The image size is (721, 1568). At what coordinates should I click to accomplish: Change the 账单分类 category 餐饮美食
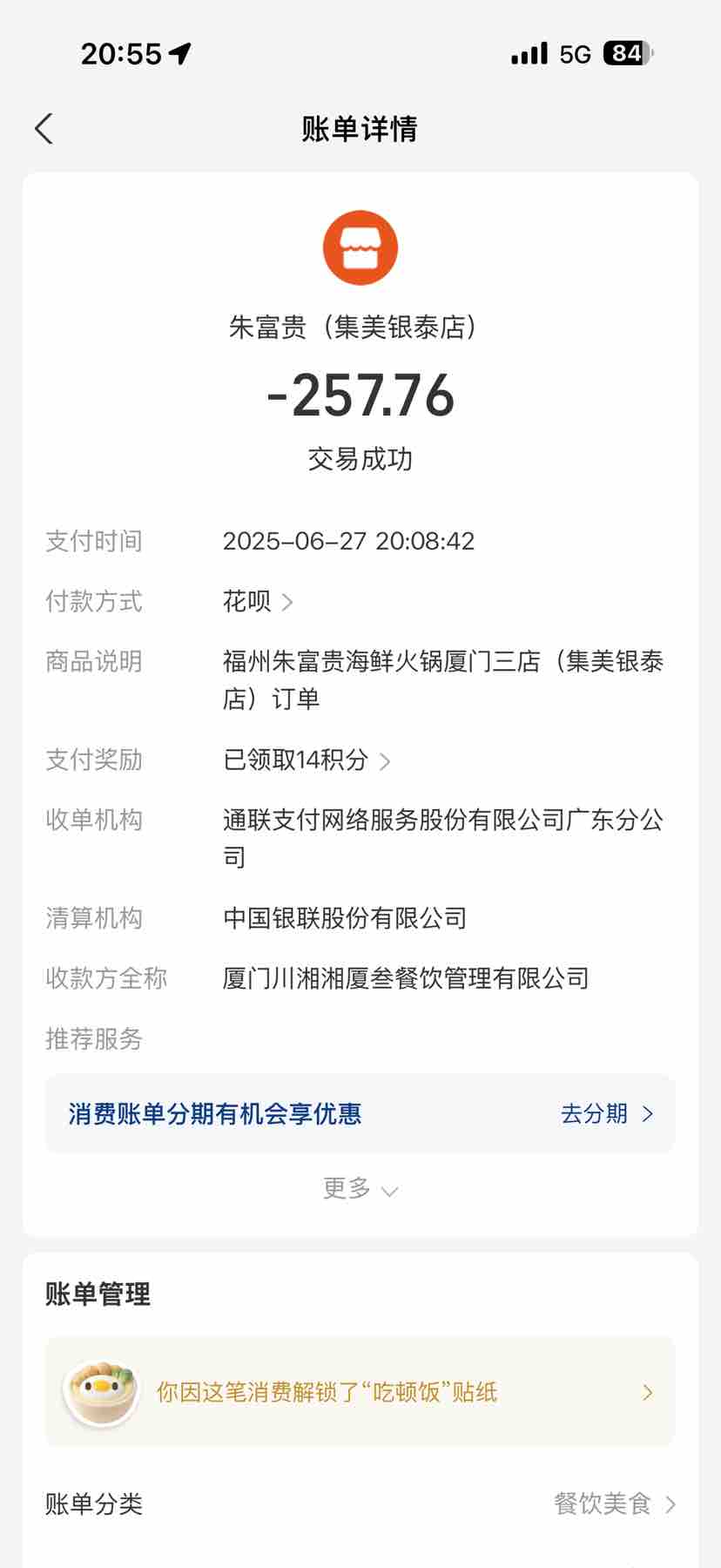(614, 1504)
